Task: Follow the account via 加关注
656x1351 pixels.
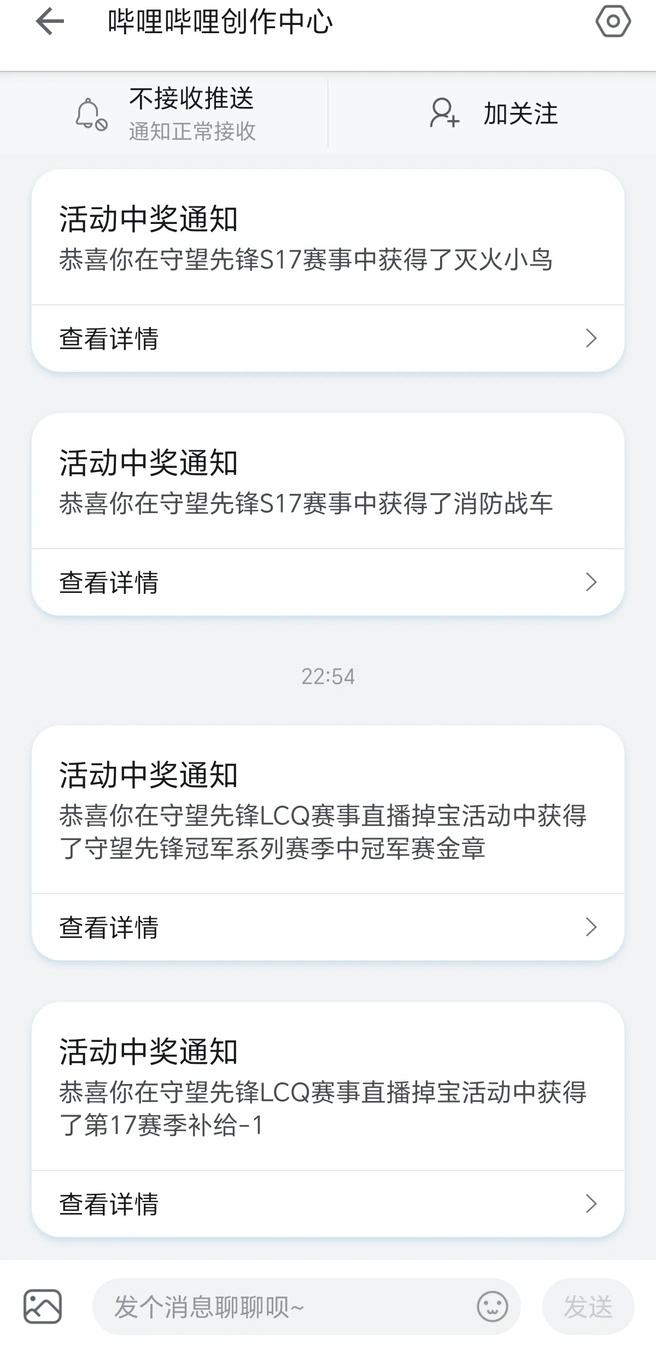Action: 493,114
